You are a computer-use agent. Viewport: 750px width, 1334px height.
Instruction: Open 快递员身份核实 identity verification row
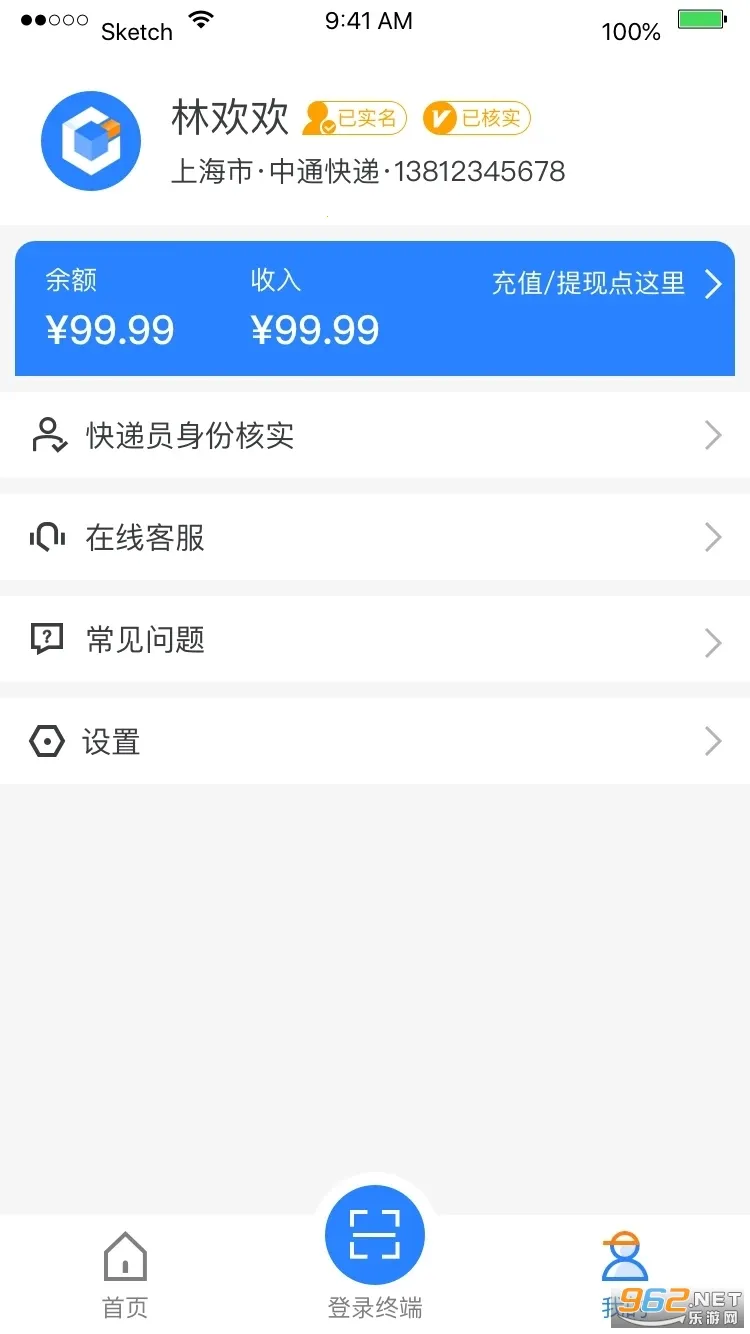(375, 436)
